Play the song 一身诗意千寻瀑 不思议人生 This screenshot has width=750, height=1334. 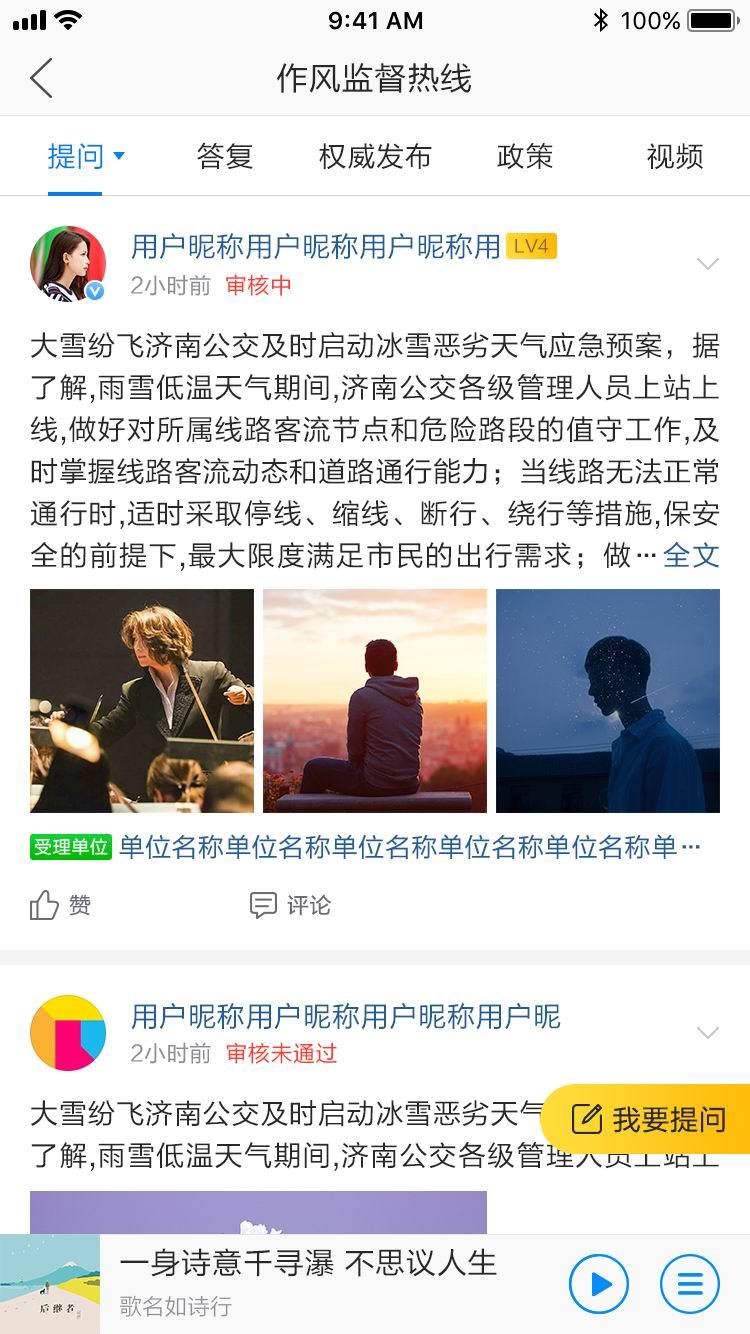tap(599, 1284)
